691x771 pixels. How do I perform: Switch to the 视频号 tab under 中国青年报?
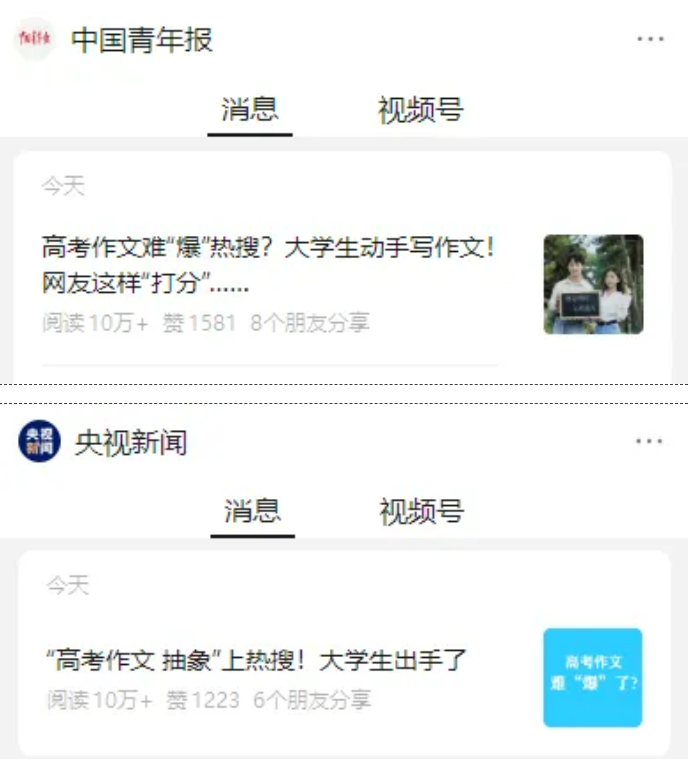(420, 109)
